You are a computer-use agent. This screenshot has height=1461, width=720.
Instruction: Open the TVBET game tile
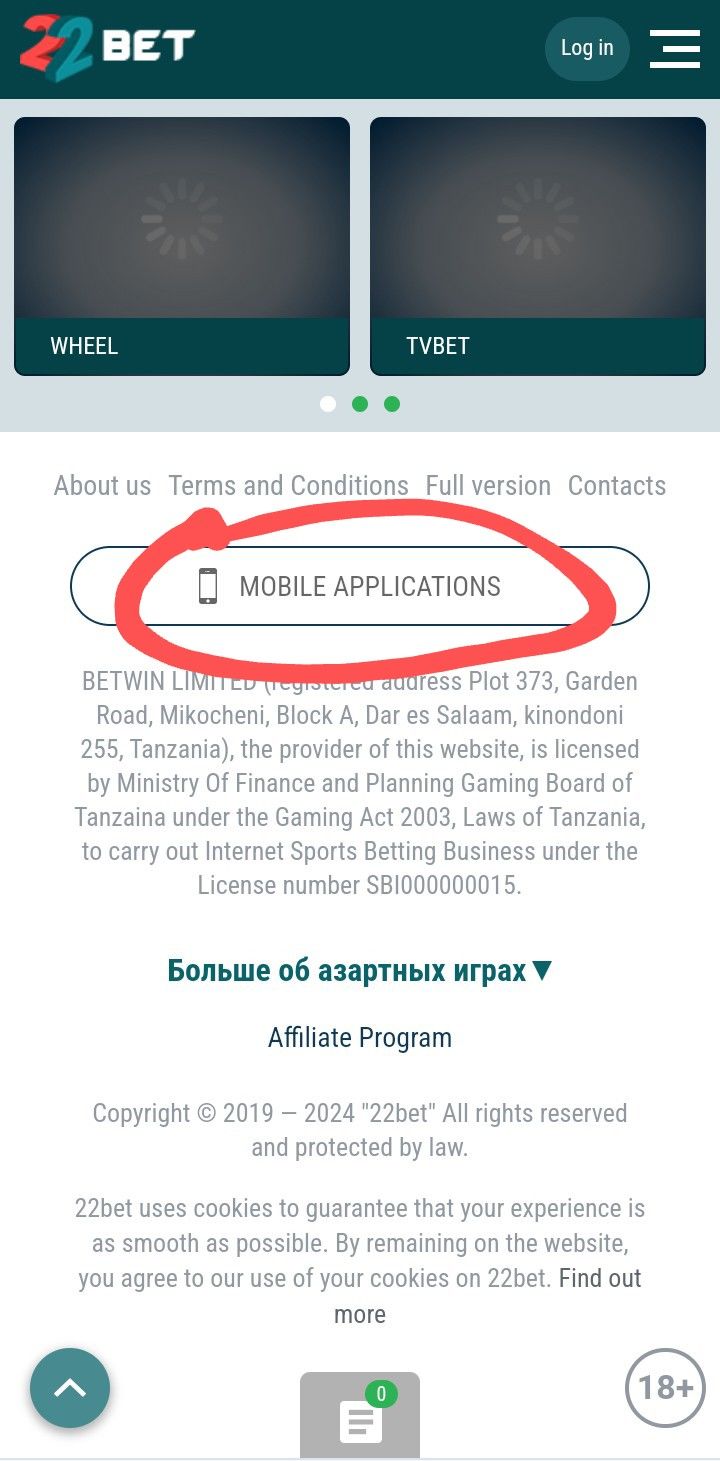pos(538,246)
